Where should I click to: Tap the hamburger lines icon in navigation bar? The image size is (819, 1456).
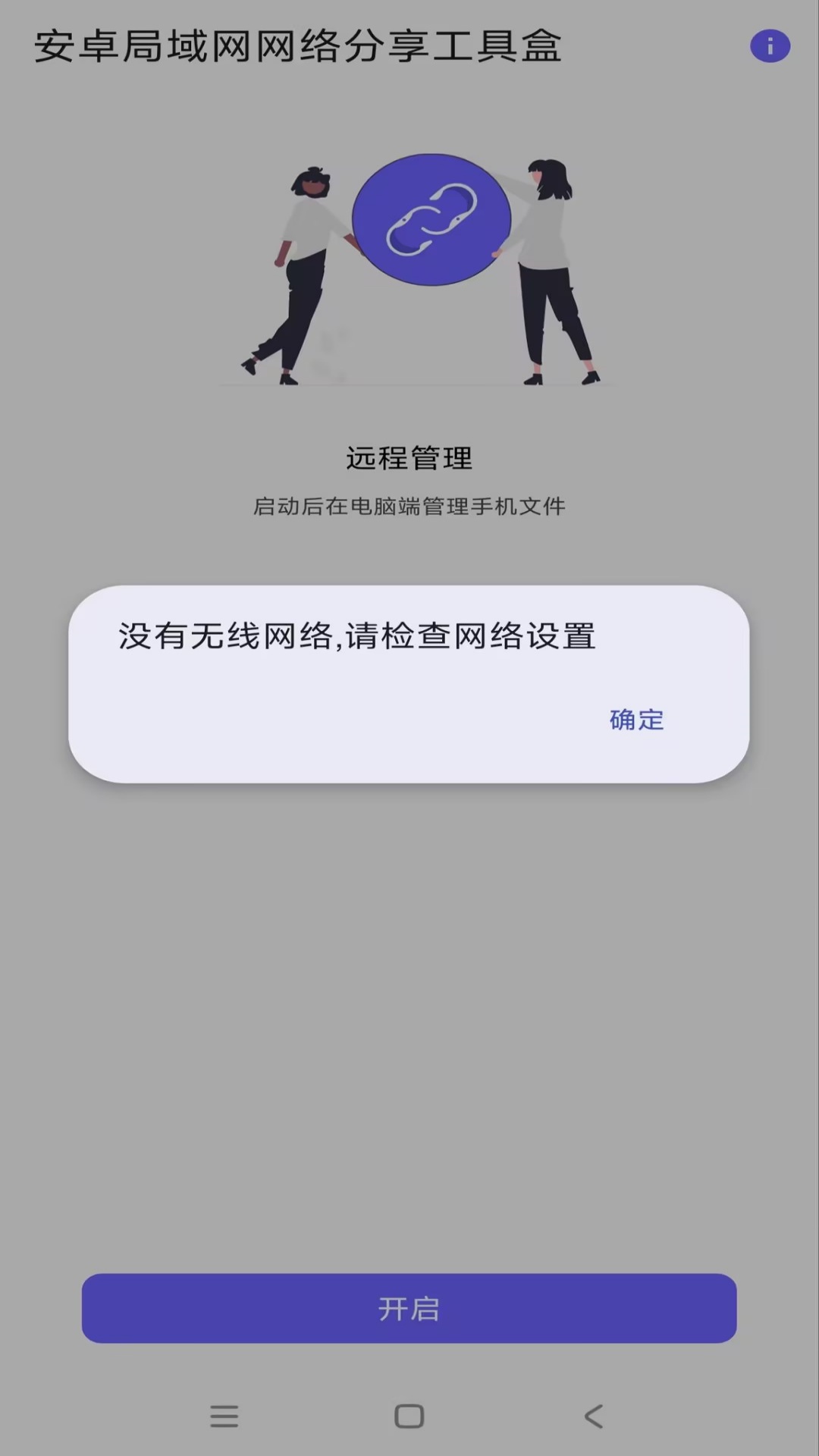(224, 1417)
